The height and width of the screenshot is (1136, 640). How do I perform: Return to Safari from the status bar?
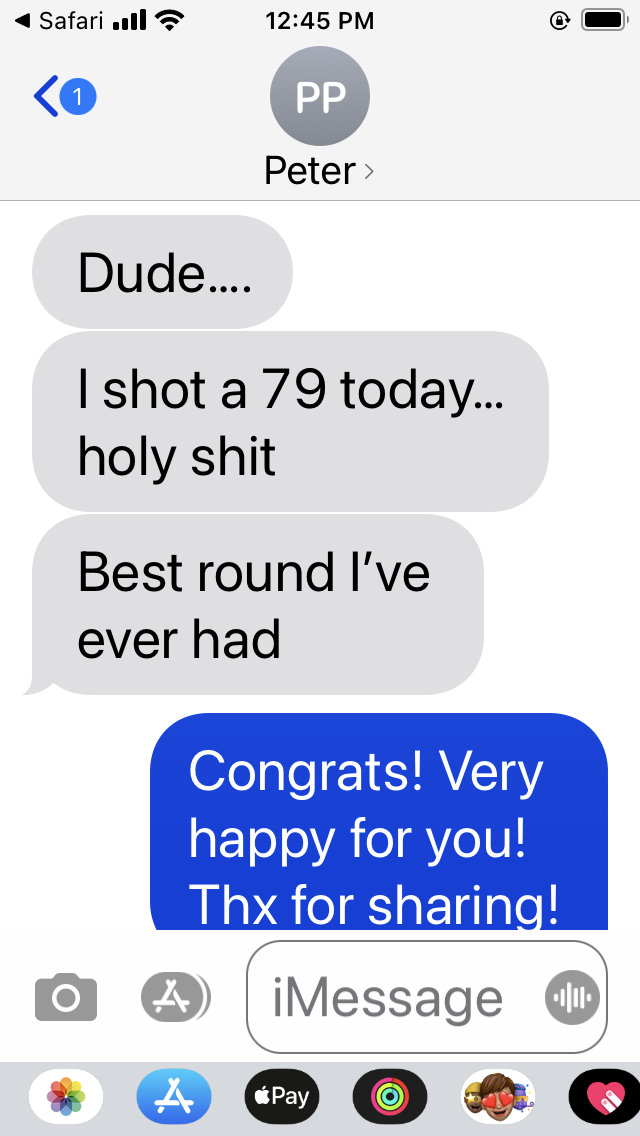tap(60, 21)
